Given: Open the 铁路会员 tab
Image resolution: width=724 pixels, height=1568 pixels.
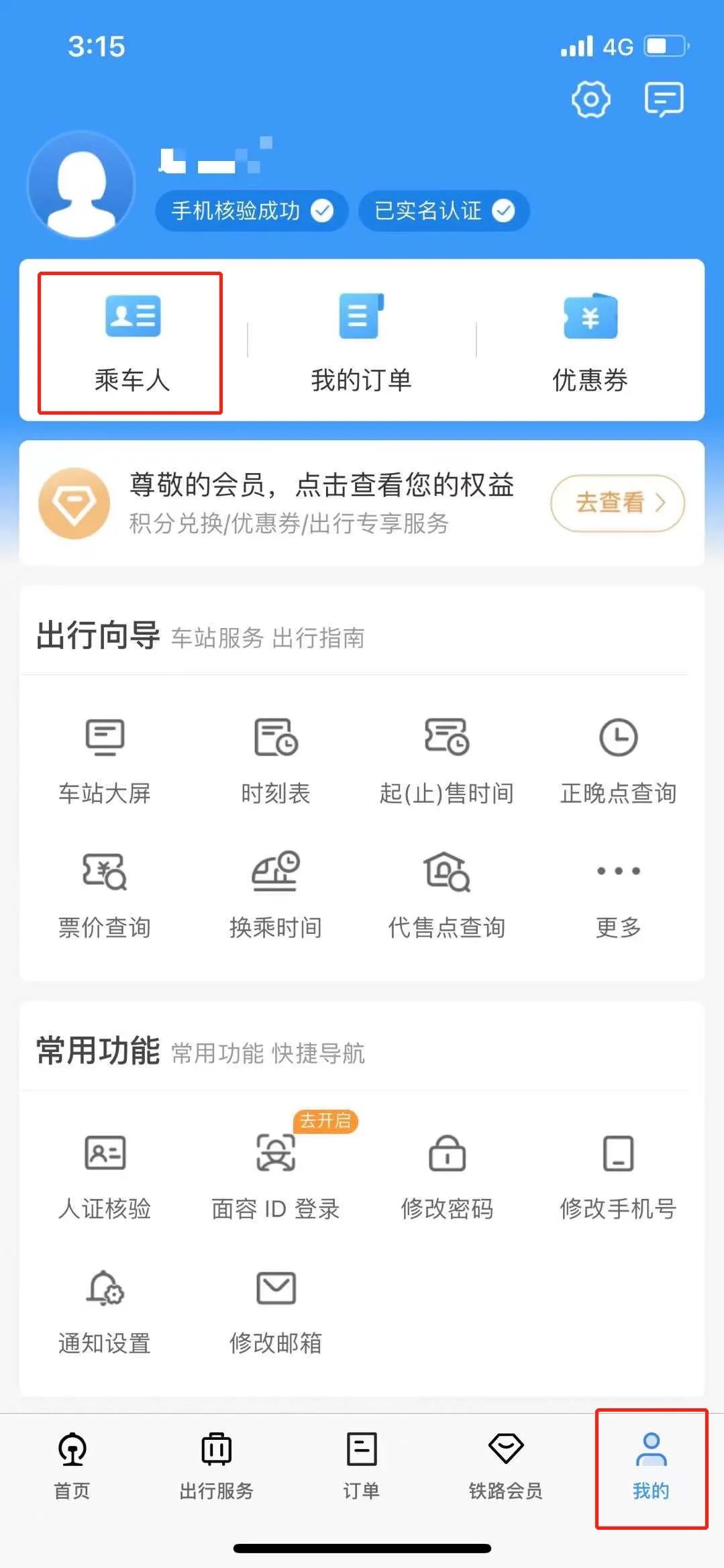Looking at the screenshot, I should [505, 1466].
